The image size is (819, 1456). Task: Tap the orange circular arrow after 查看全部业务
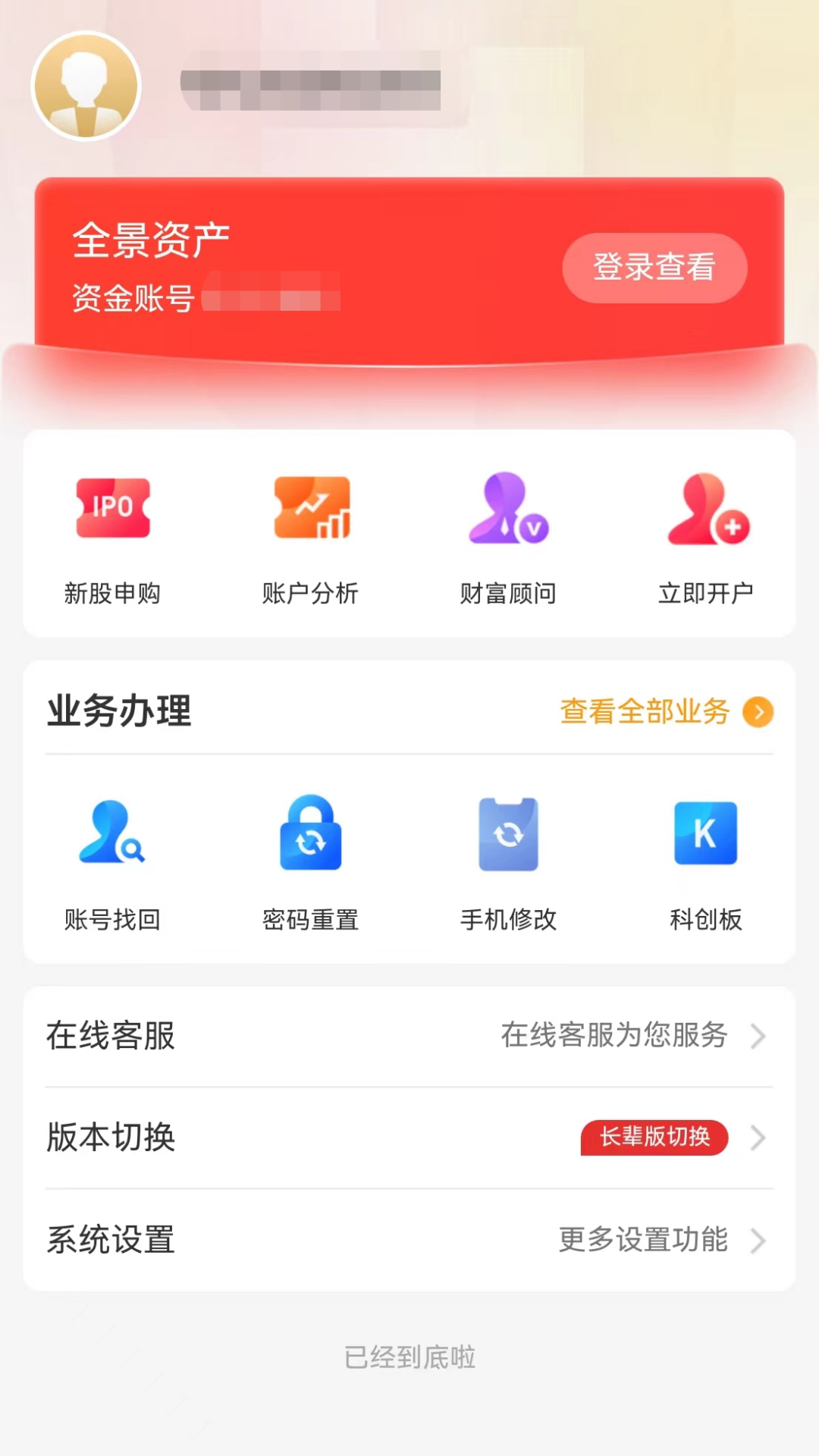click(x=757, y=713)
